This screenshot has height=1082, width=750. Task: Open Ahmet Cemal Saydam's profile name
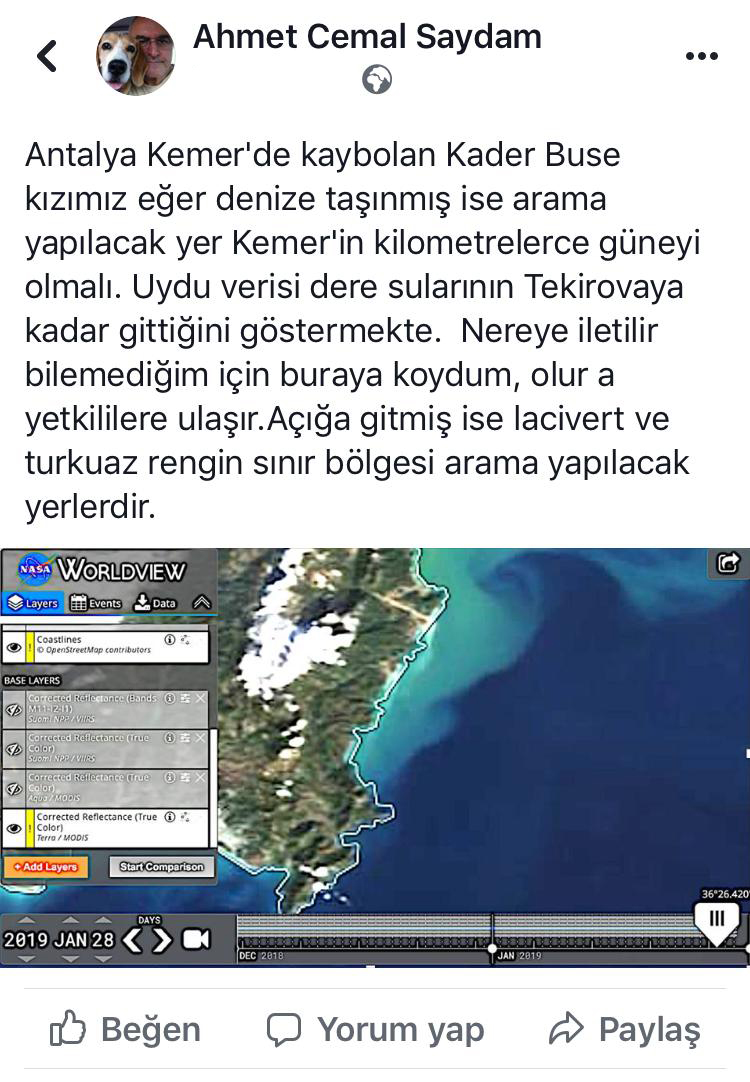click(x=367, y=37)
